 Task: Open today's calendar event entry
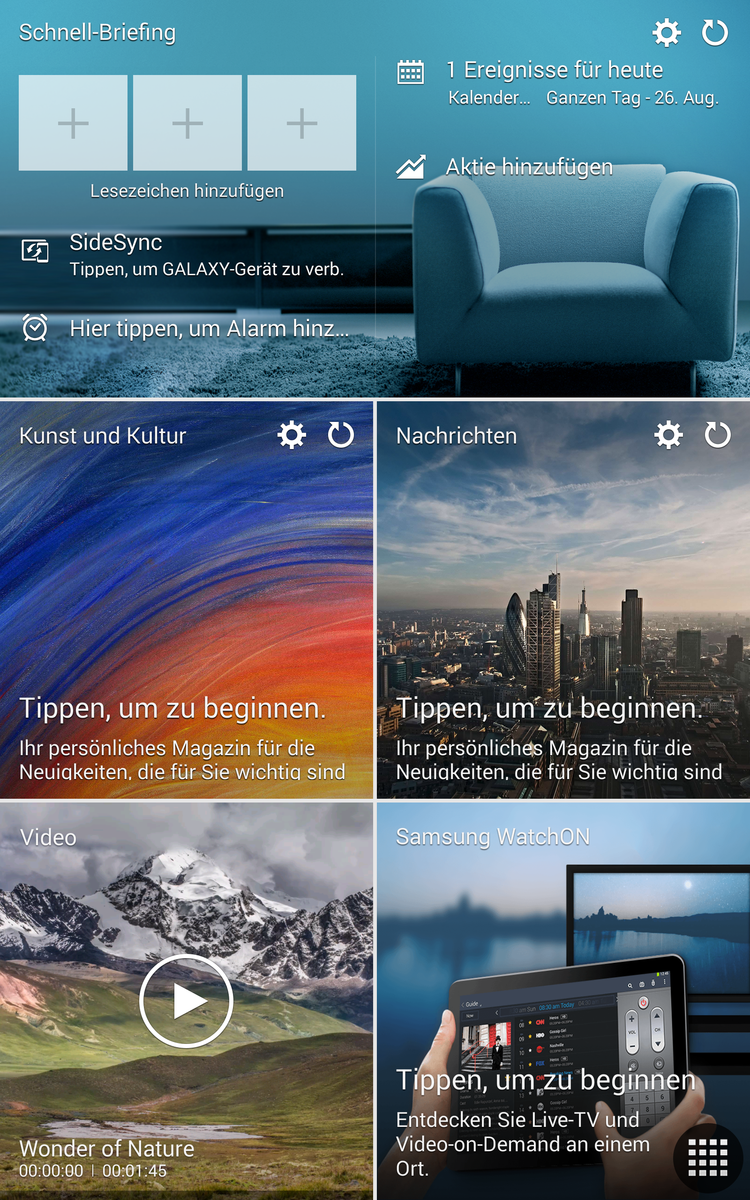[555, 83]
